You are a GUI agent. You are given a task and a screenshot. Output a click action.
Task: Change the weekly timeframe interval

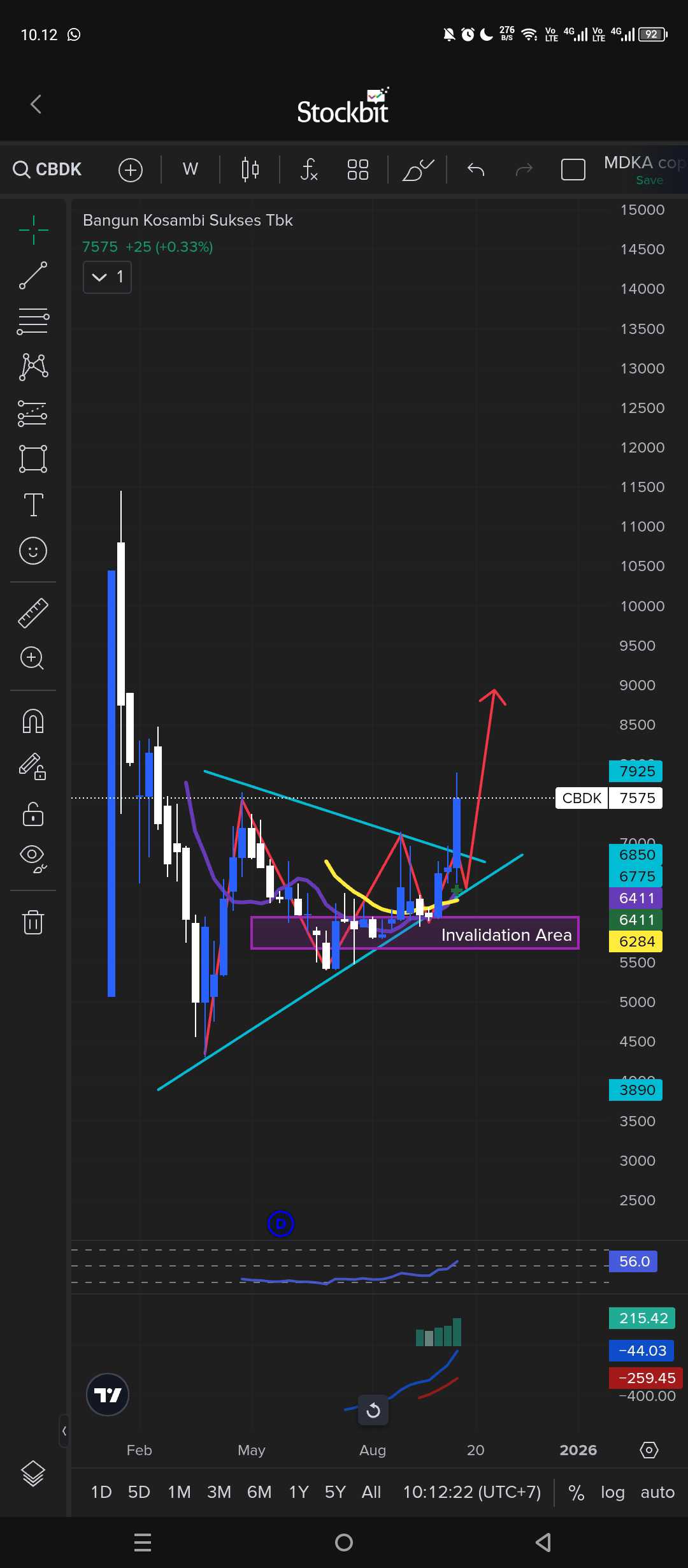tap(190, 170)
